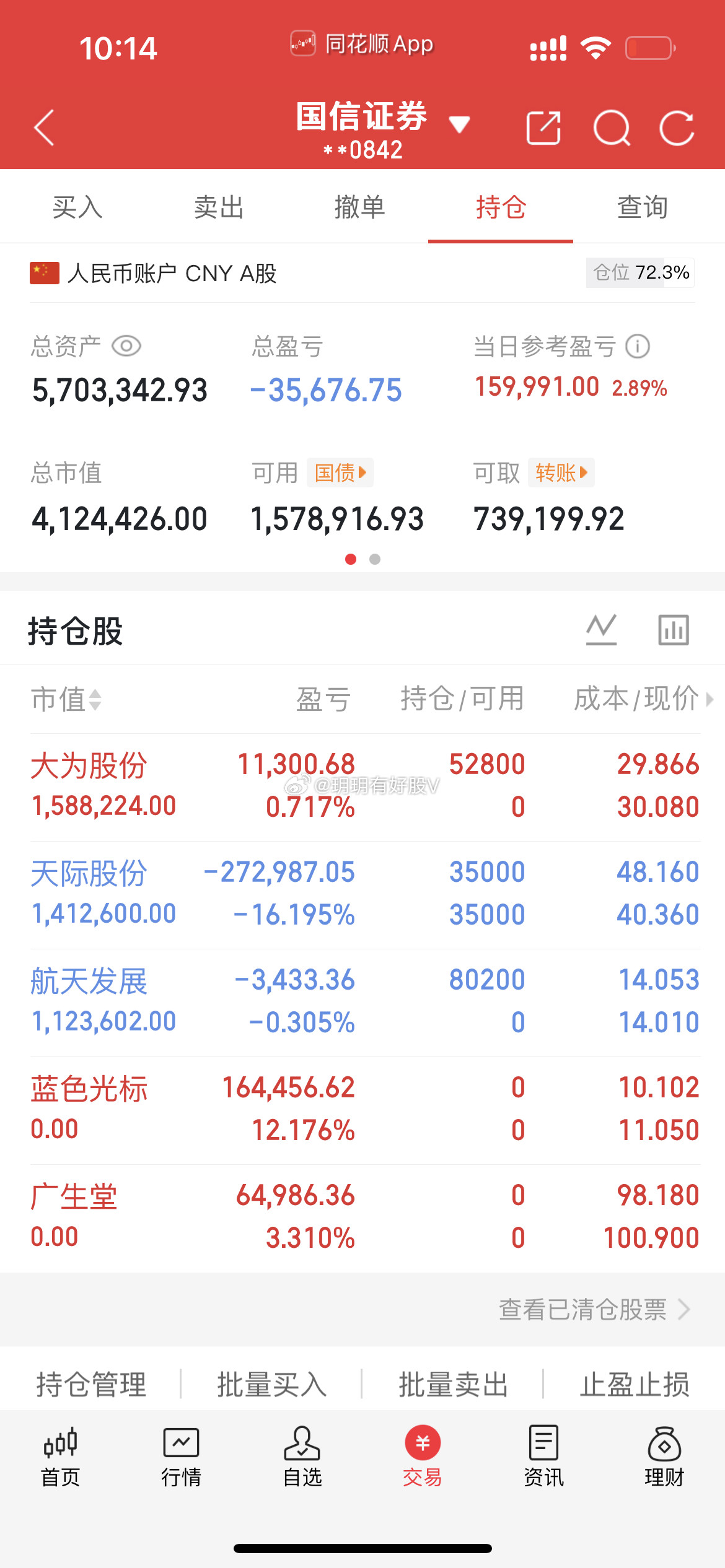Open the 国信证券 account dropdown
Image resolution: width=725 pixels, height=1568 pixels.
[x=459, y=124]
